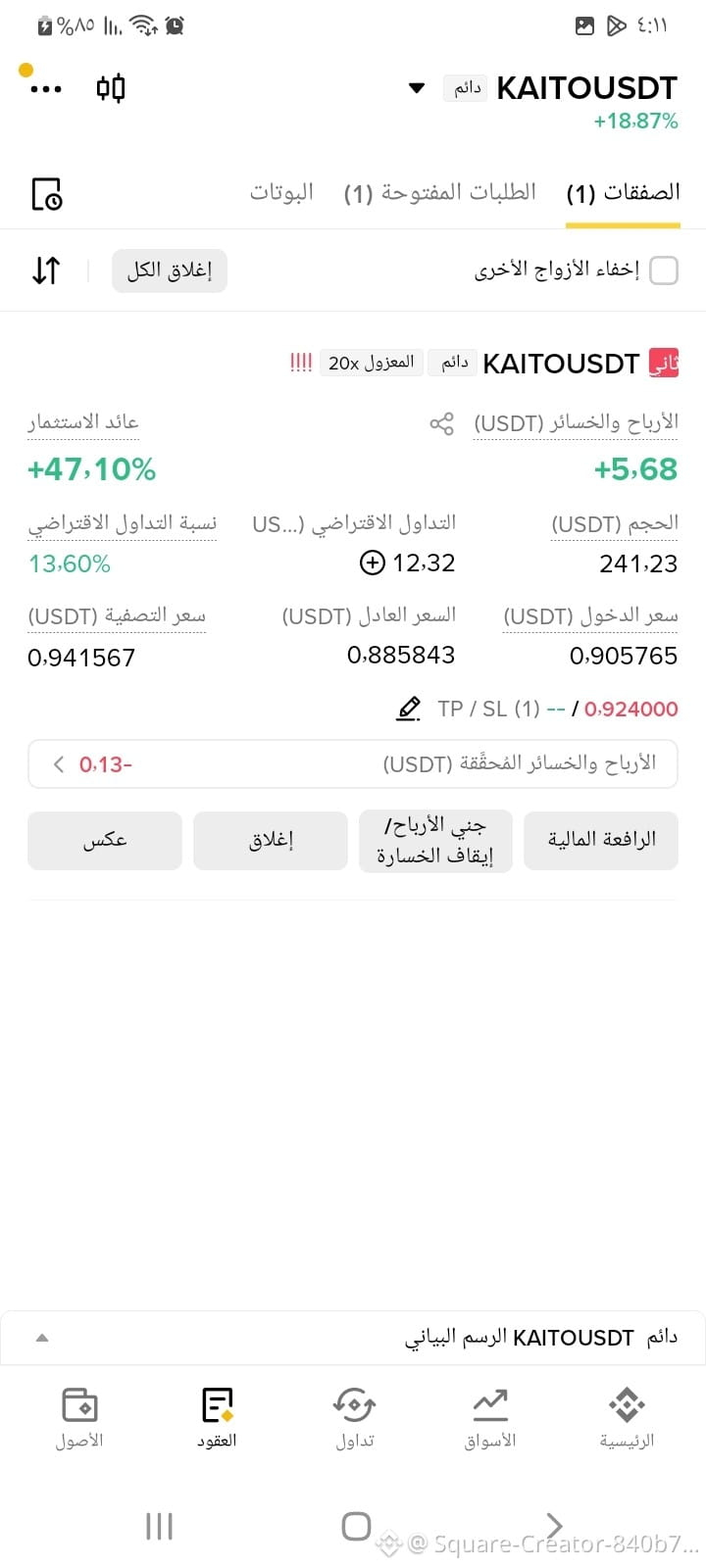Share the position profit and loss
The image size is (706, 1568).
pos(442,423)
